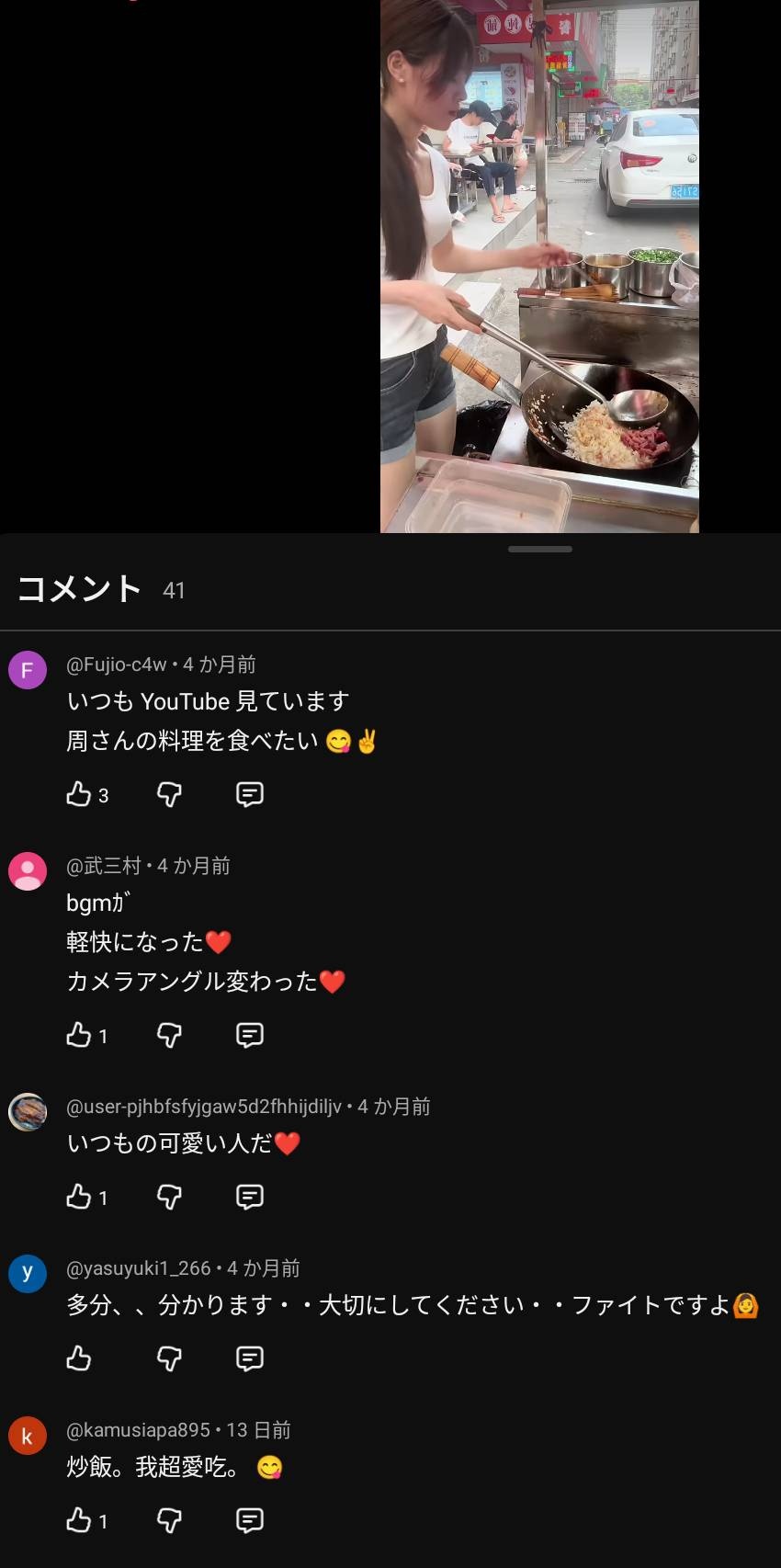Dislike the comment by @武三村
This screenshot has width=781, height=1568.
[x=169, y=1035]
